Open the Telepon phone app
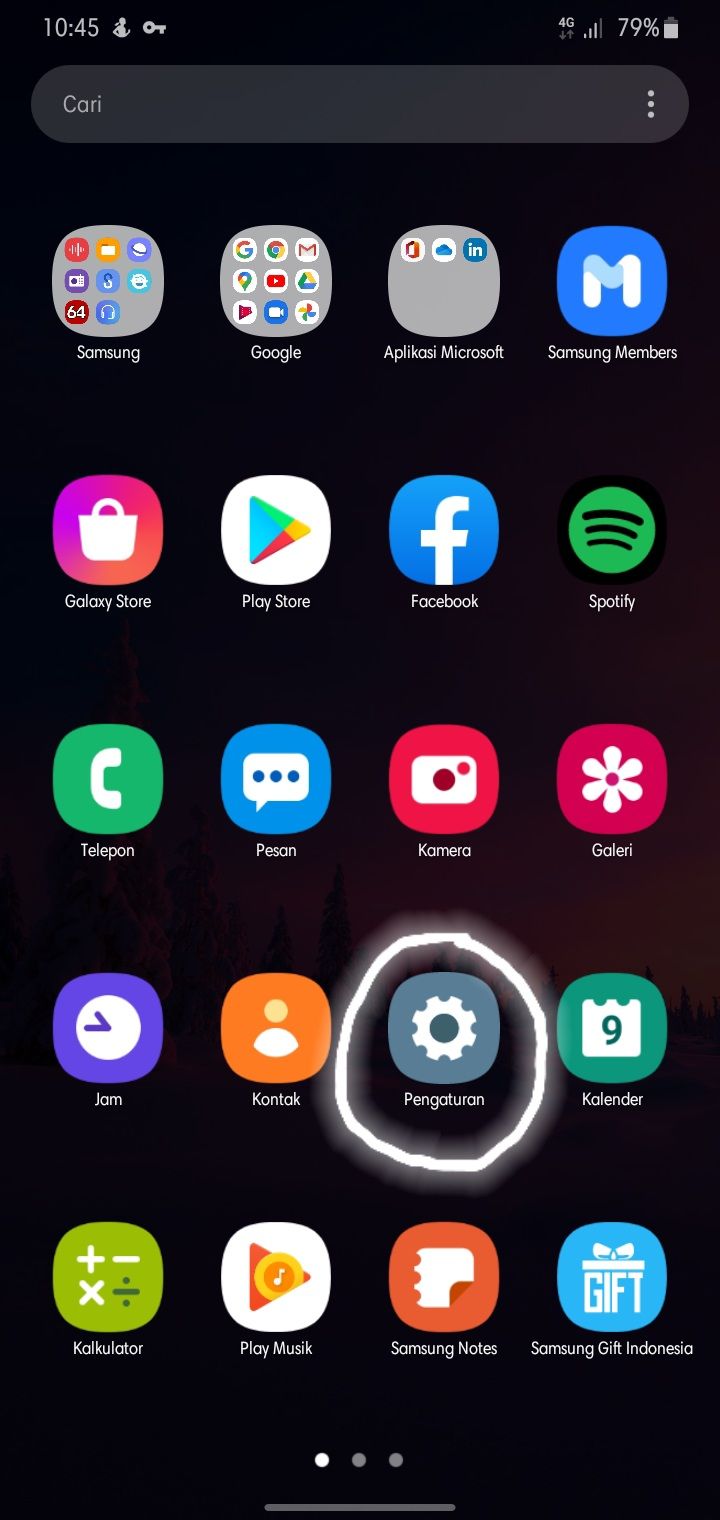The height and width of the screenshot is (1520, 720). click(x=108, y=779)
